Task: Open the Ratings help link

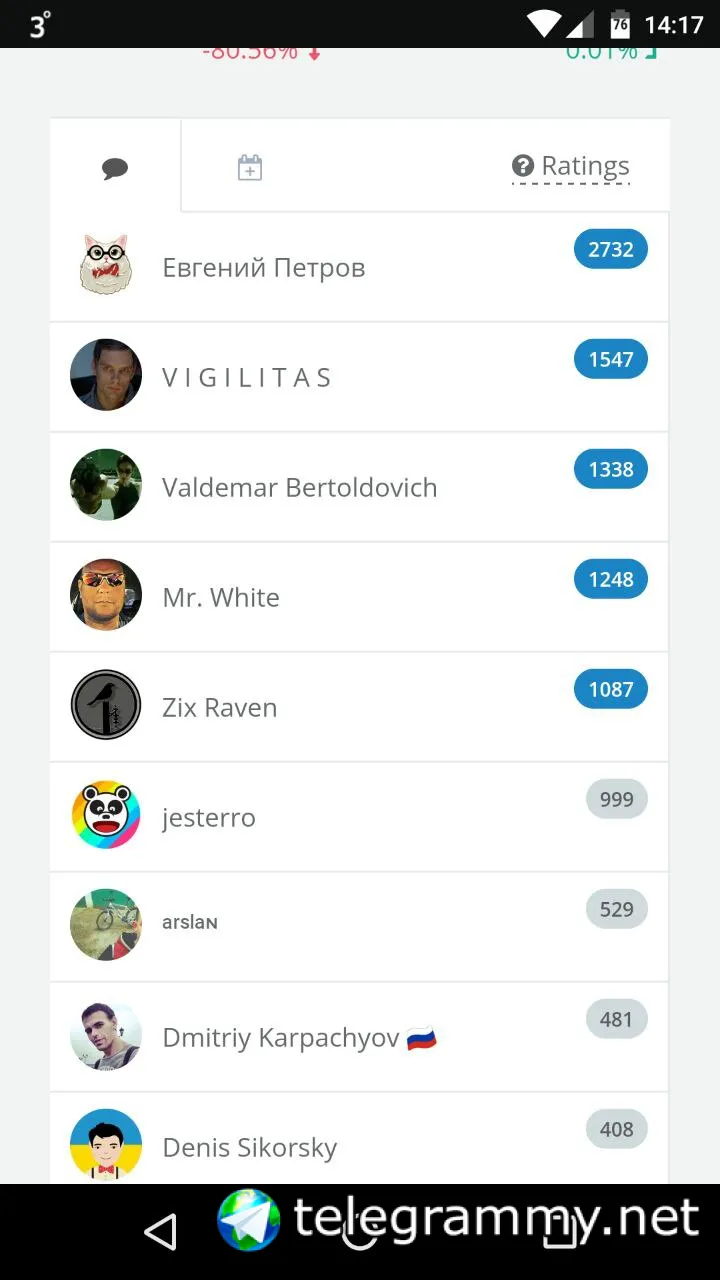Action: coord(571,166)
